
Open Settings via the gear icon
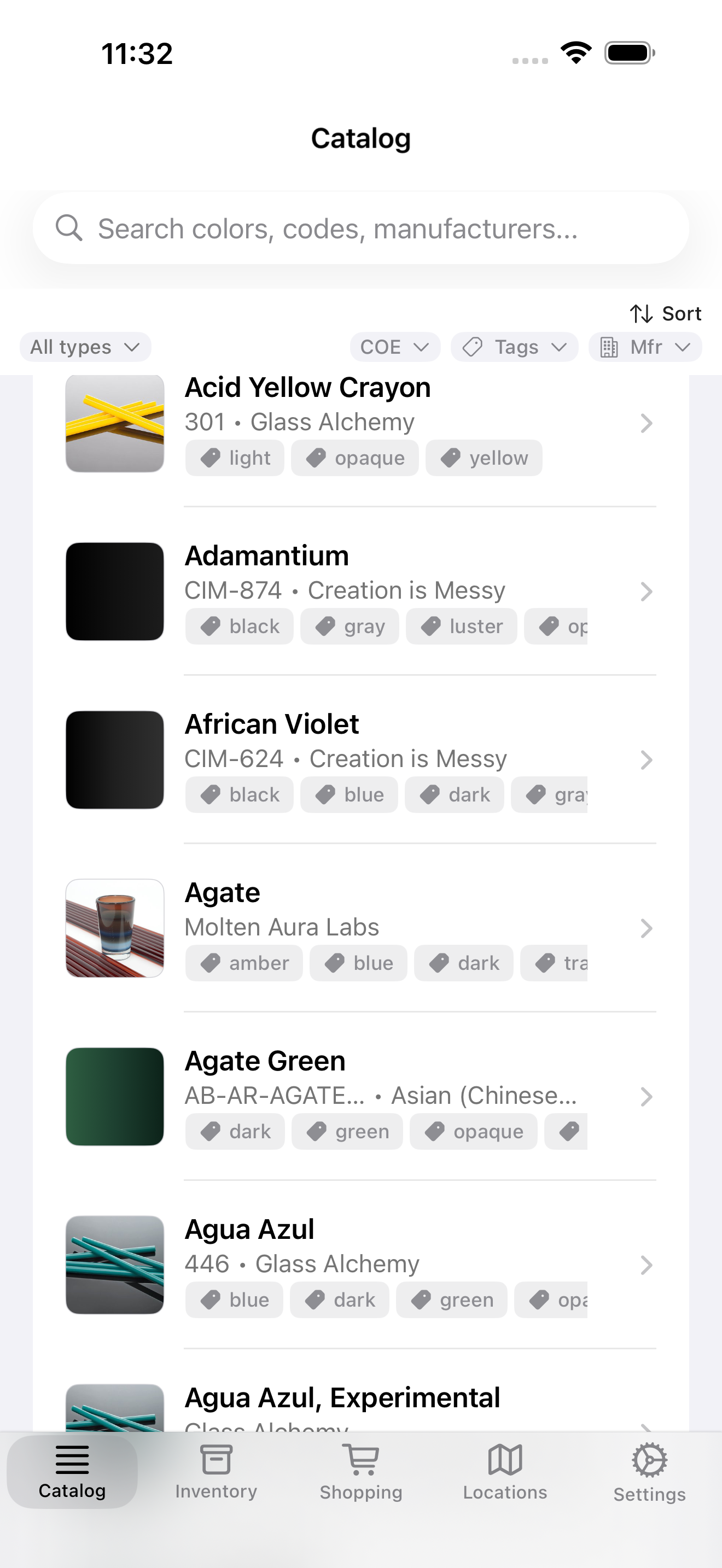[x=648, y=1459]
